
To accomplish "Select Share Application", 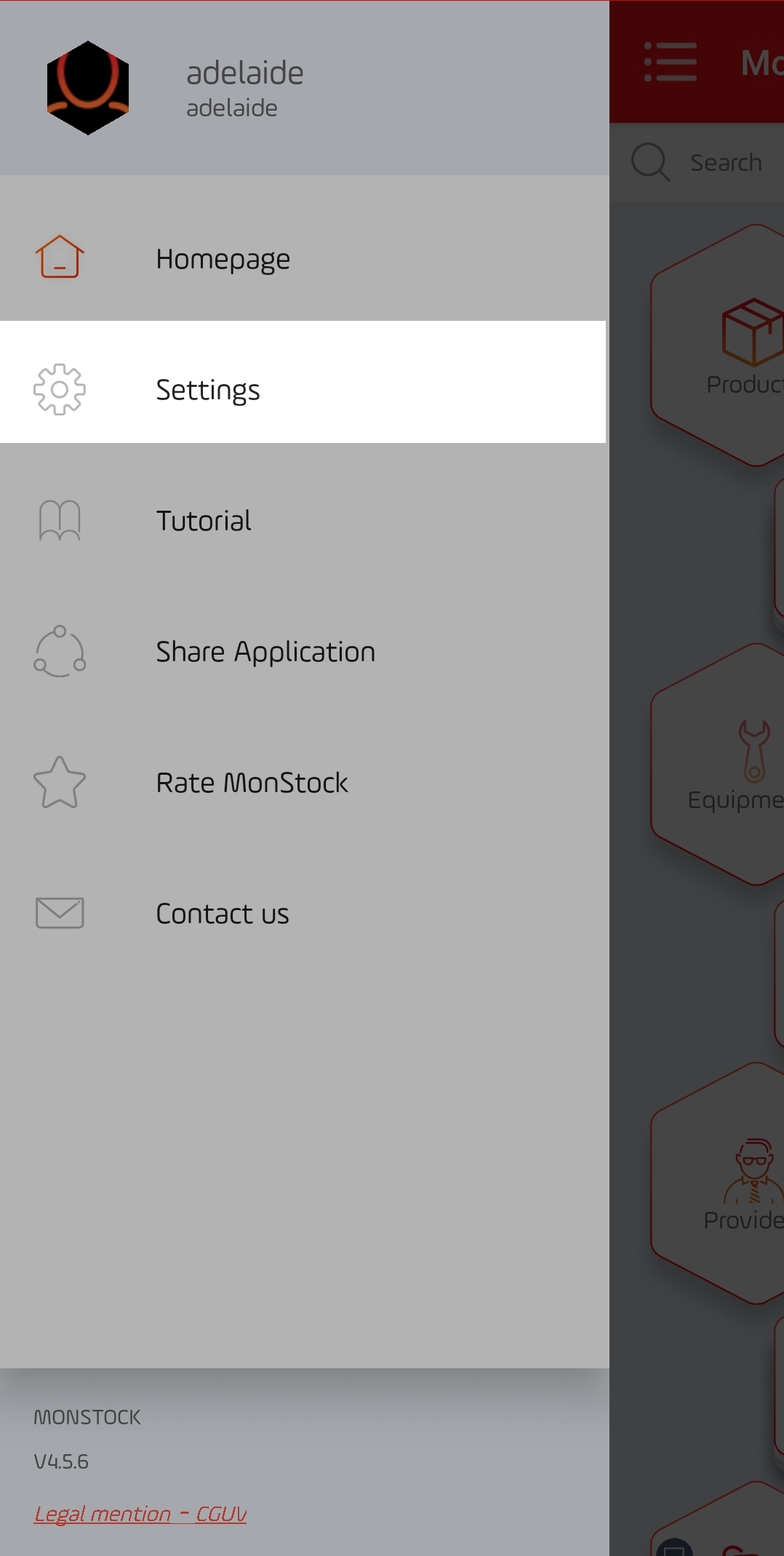I will point(304,652).
